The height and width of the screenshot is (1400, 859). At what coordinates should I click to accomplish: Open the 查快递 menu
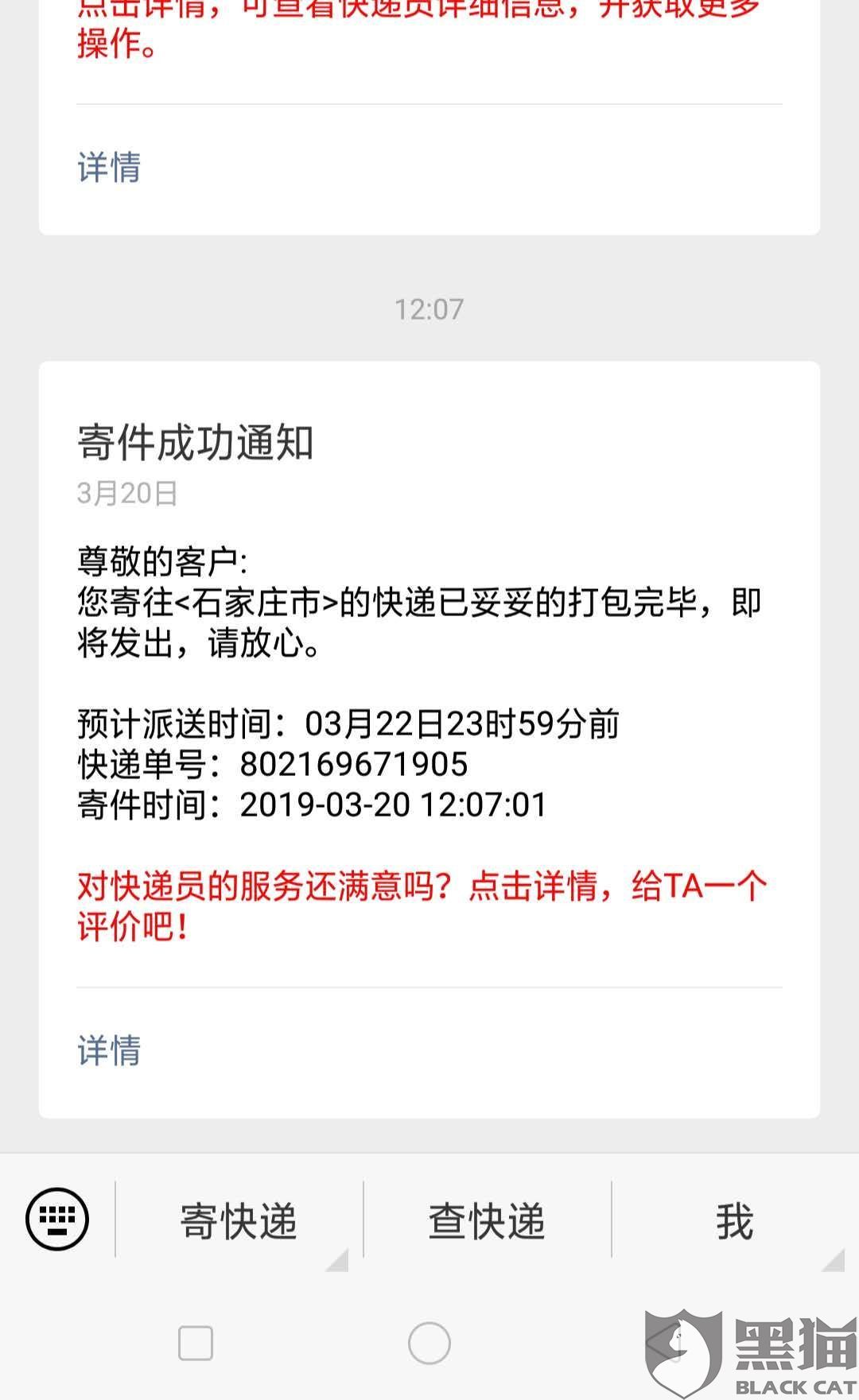tap(487, 1220)
